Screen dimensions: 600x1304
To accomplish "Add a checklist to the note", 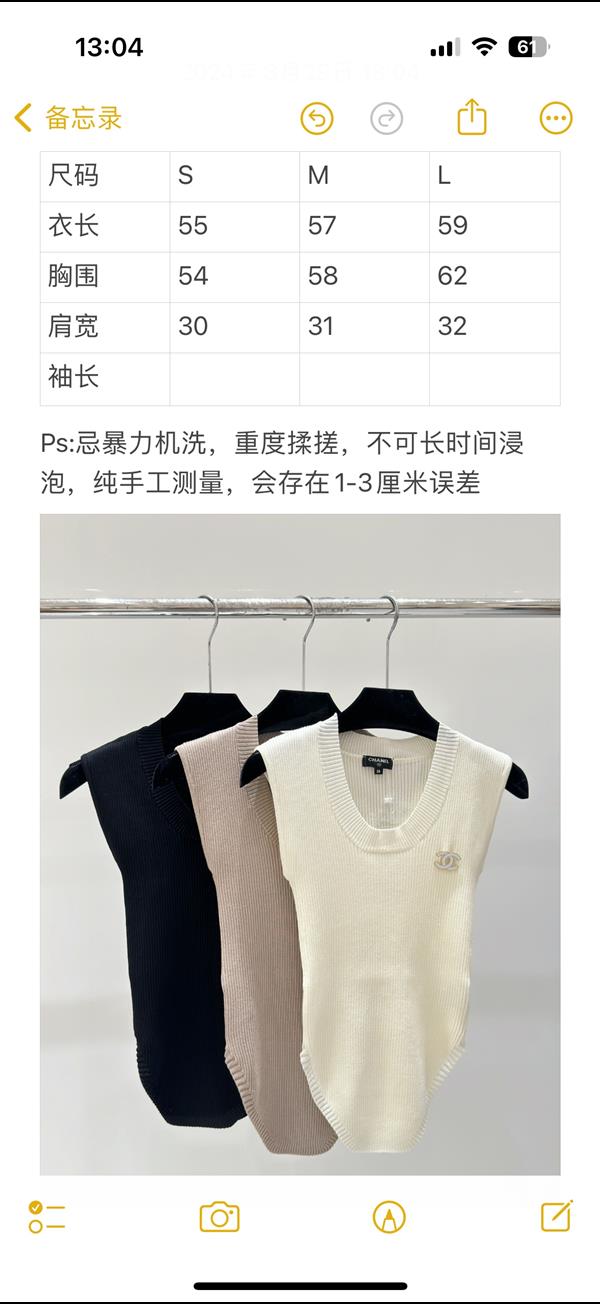I will (x=47, y=1217).
